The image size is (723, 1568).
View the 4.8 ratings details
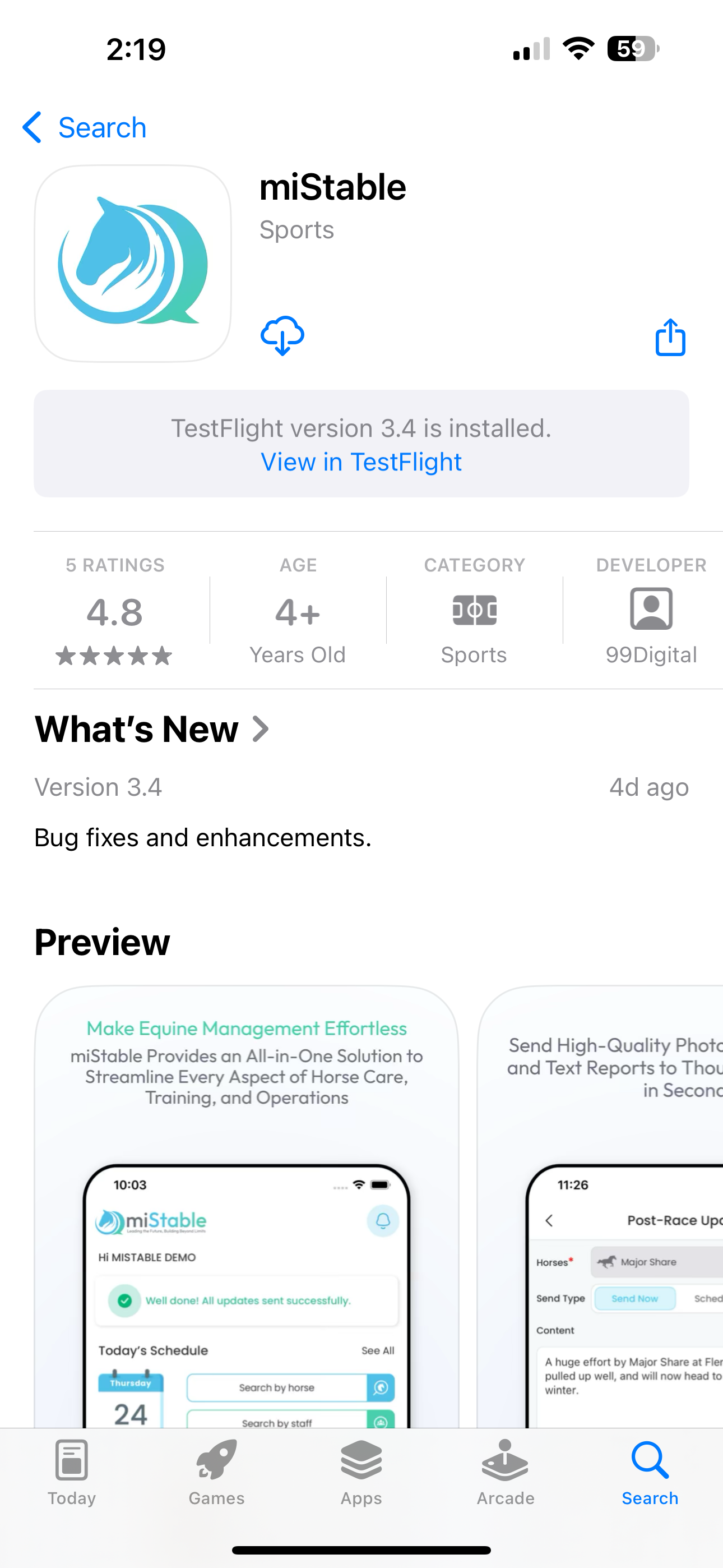[x=114, y=611]
